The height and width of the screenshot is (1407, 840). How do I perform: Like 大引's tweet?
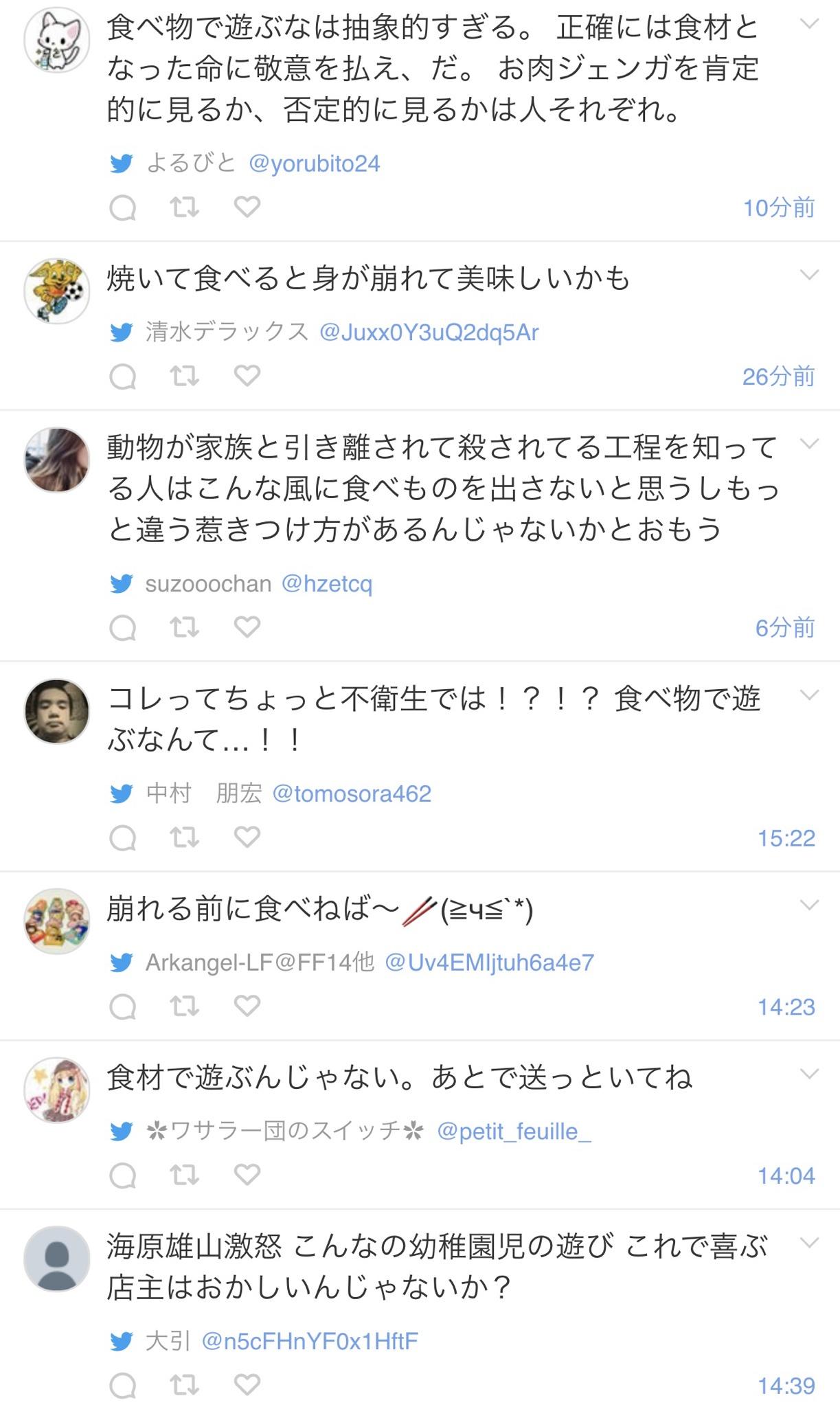247,1384
